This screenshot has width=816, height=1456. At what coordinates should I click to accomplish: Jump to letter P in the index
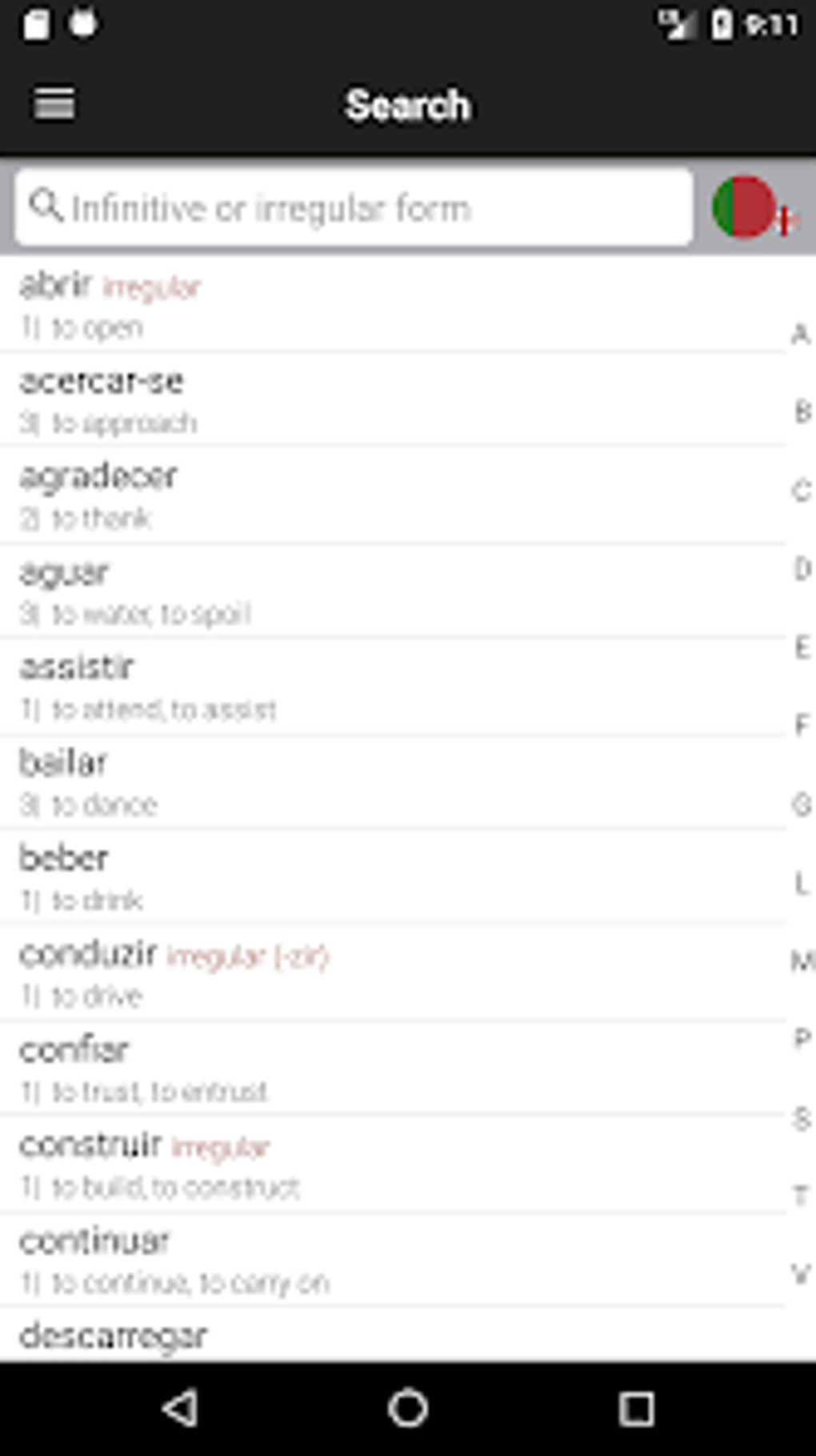point(801,1038)
